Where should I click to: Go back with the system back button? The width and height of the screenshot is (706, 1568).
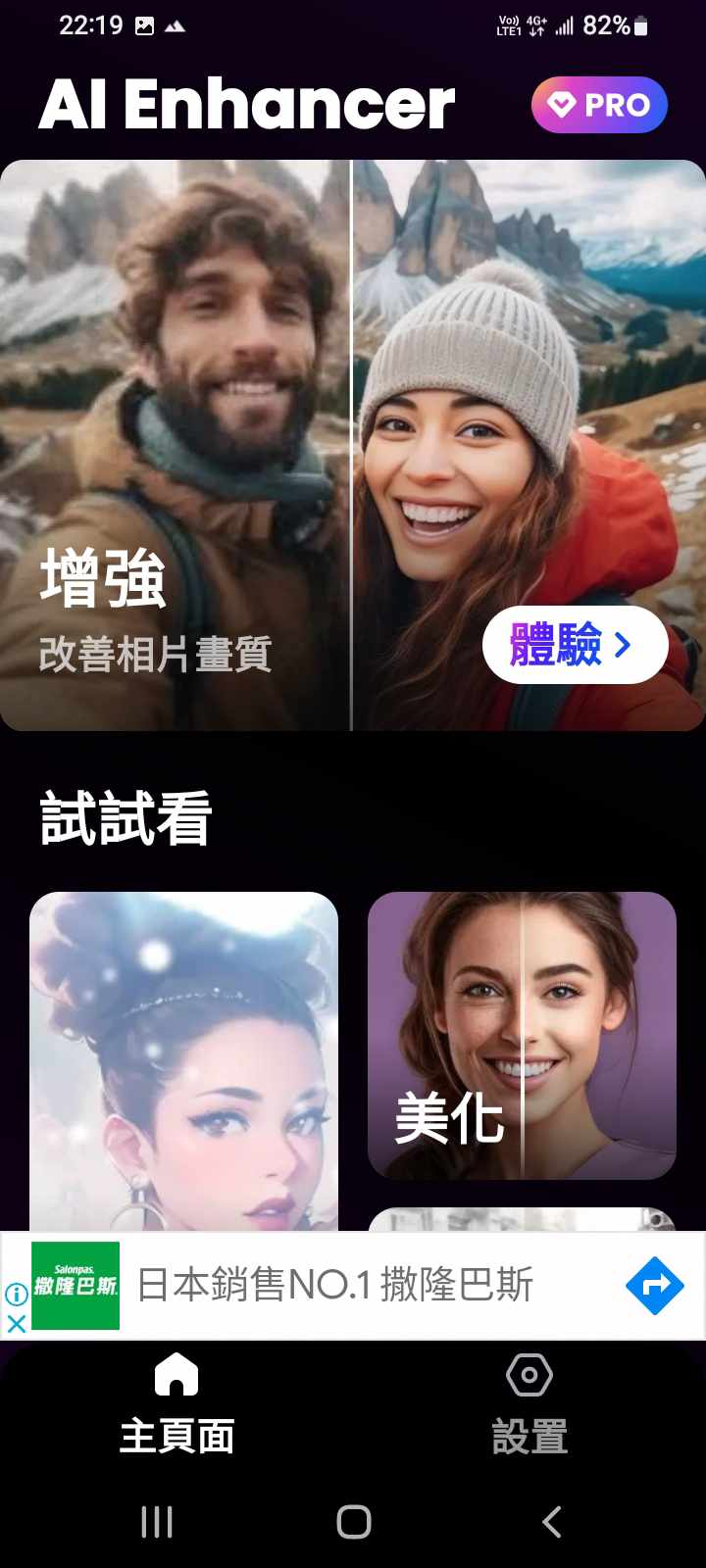point(551,1522)
